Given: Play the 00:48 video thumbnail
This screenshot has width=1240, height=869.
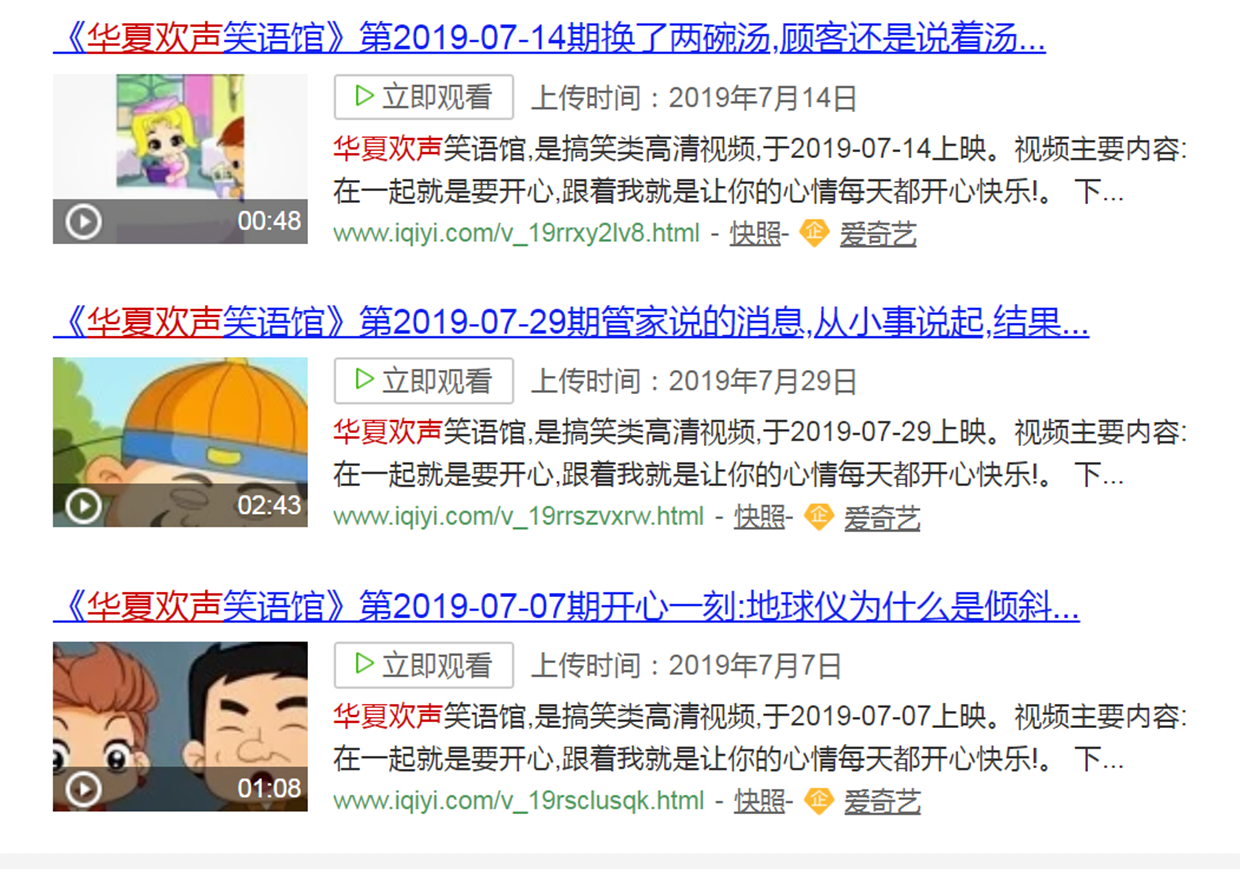Looking at the screenshot, I should (180, 159).
